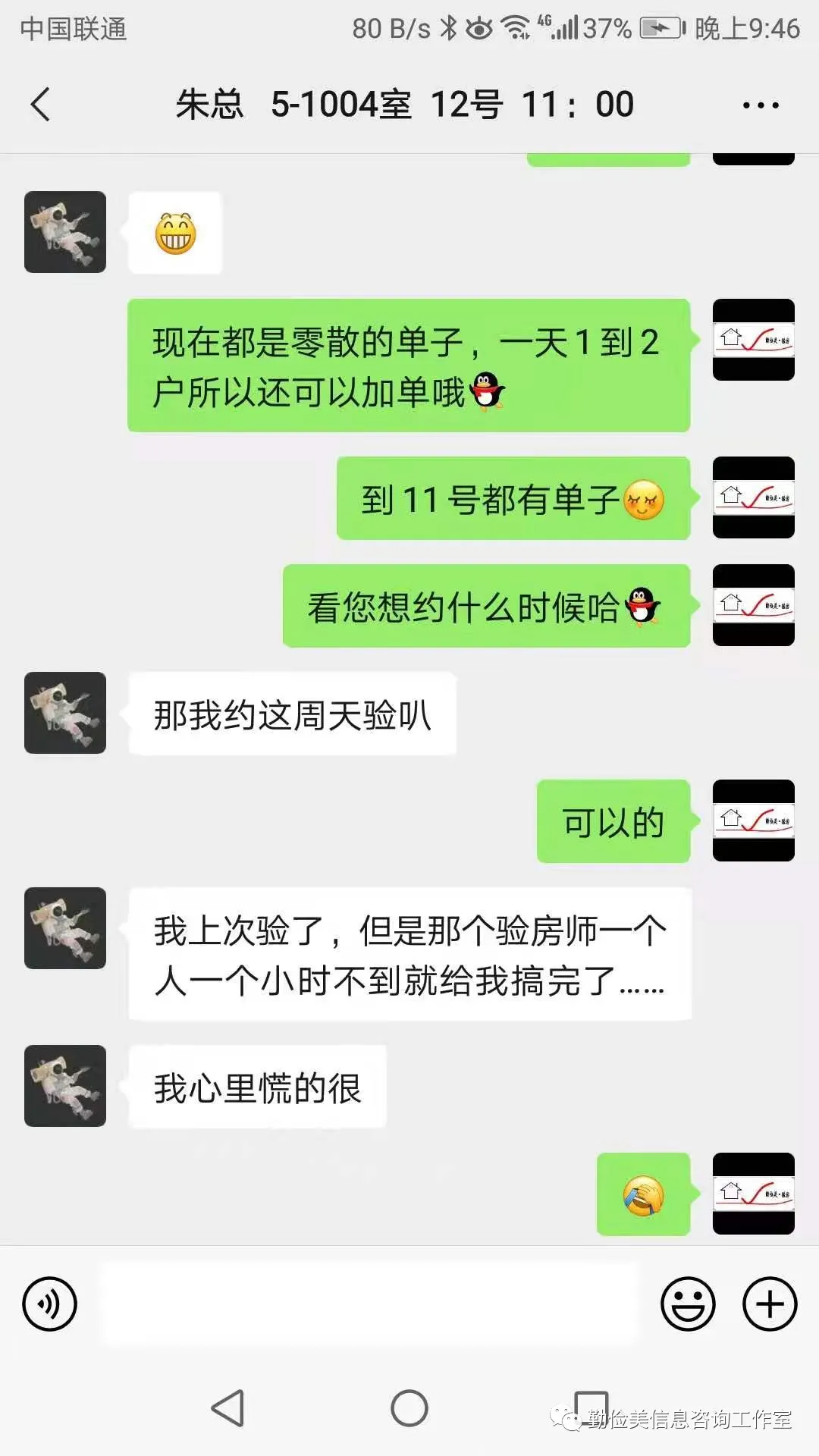Viewport: 819px width, 1456px height.
Task: Tap the system back triangle
Action: (227, 1408)
